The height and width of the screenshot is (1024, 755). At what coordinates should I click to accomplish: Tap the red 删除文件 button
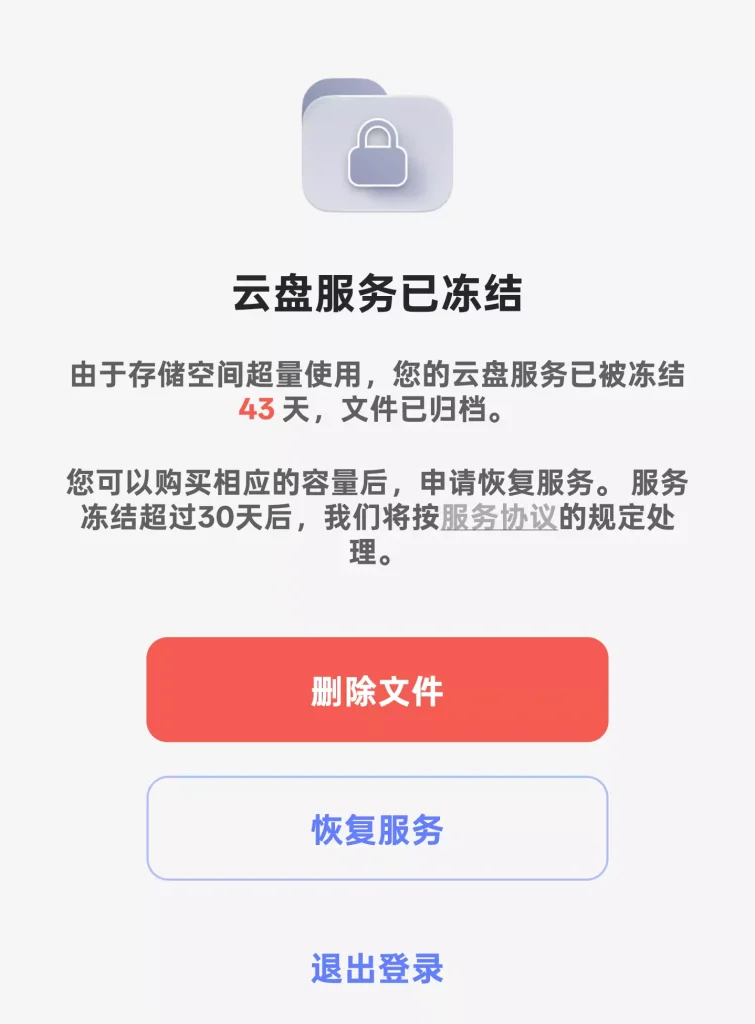377,690
